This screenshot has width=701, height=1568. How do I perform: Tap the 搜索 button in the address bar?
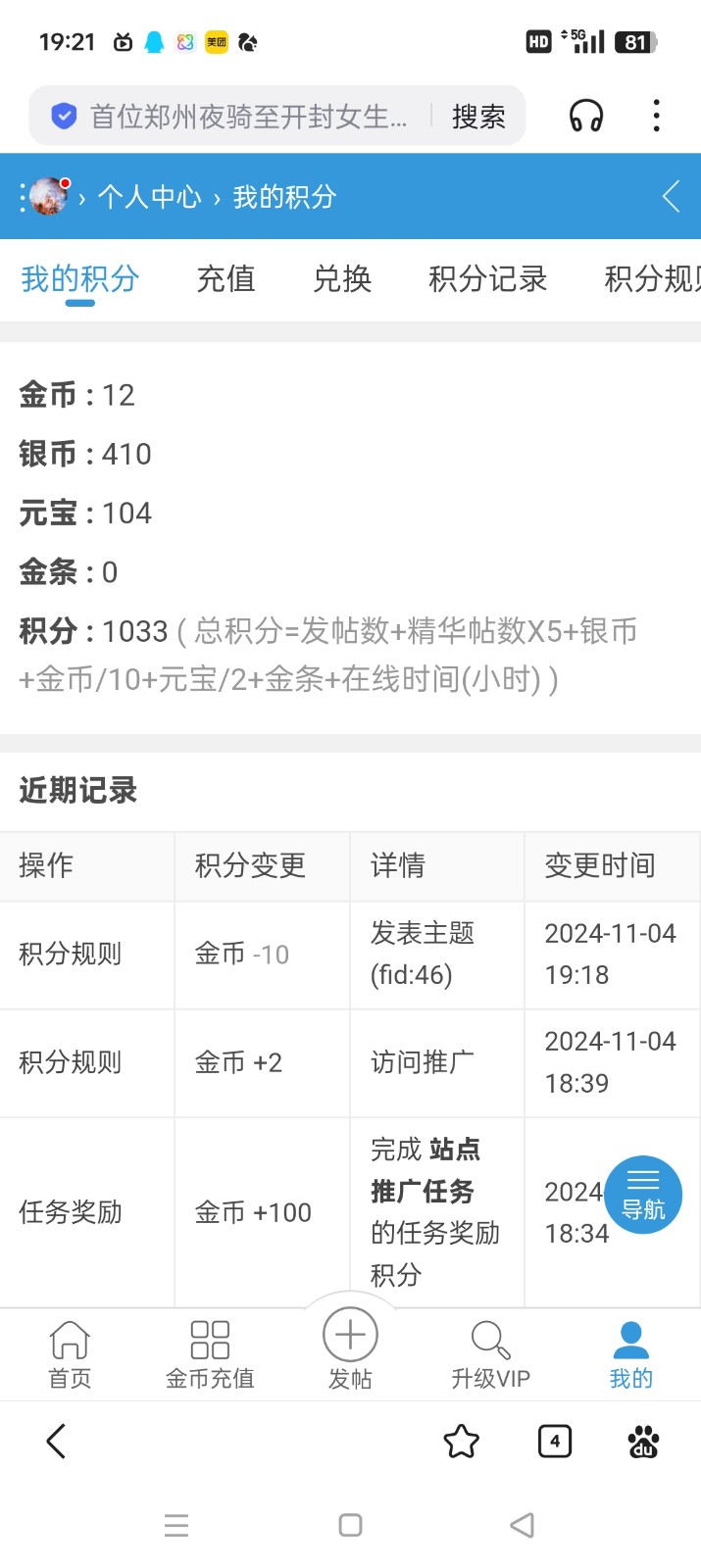point(478,118)
